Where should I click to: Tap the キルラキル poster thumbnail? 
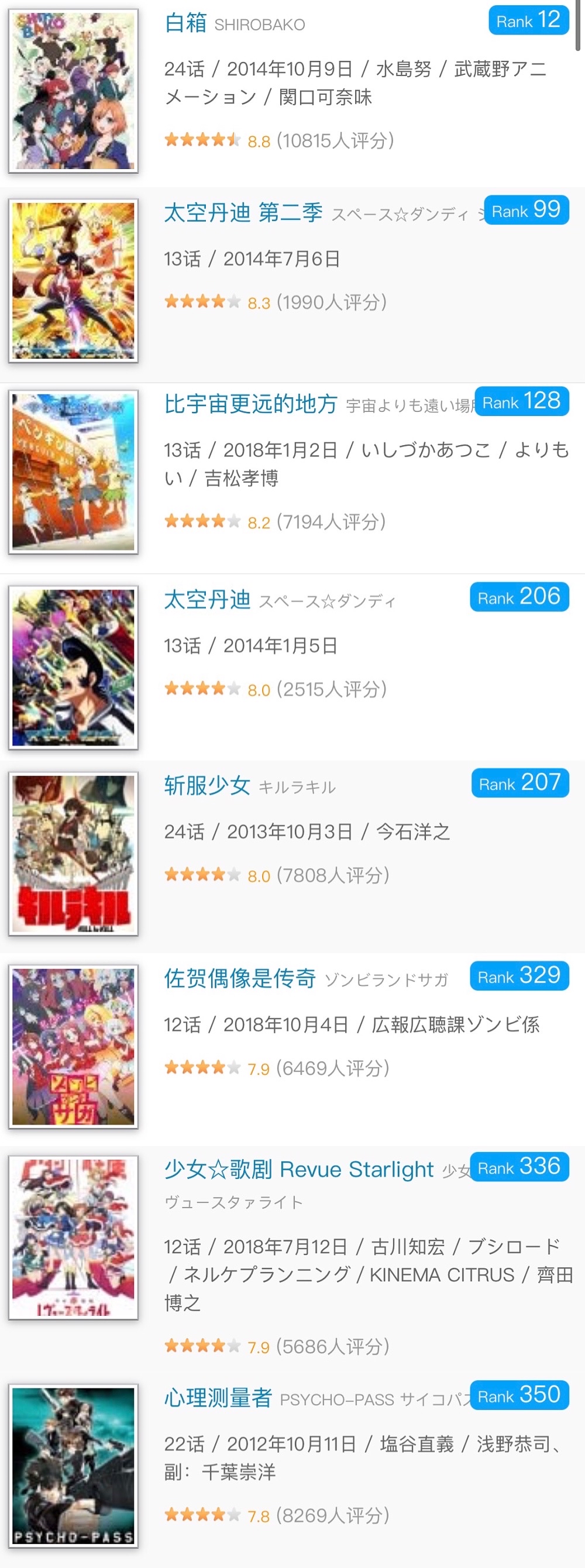point(73,854)
